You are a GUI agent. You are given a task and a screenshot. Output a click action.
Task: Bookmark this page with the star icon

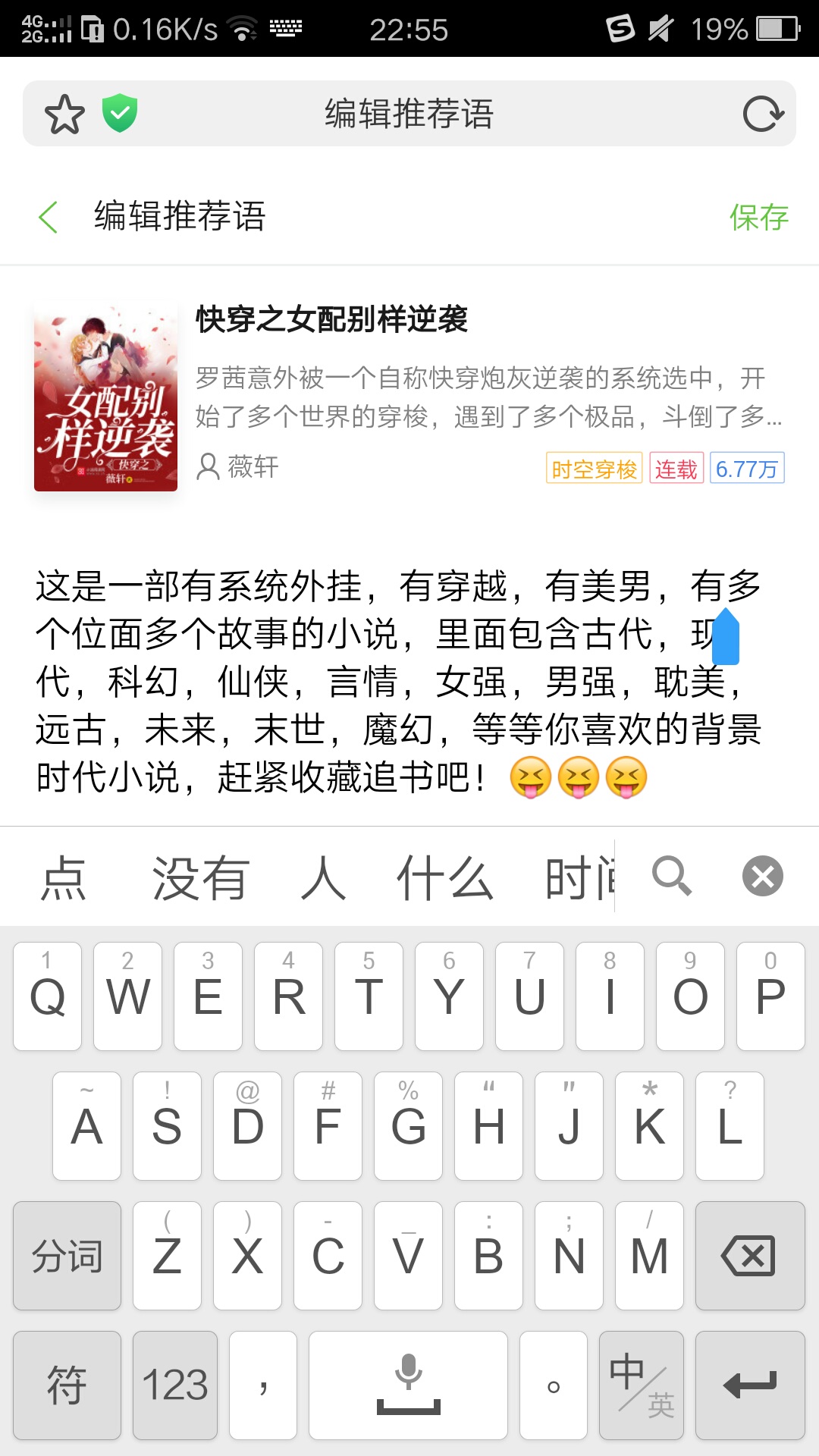[x=64, y=115]
